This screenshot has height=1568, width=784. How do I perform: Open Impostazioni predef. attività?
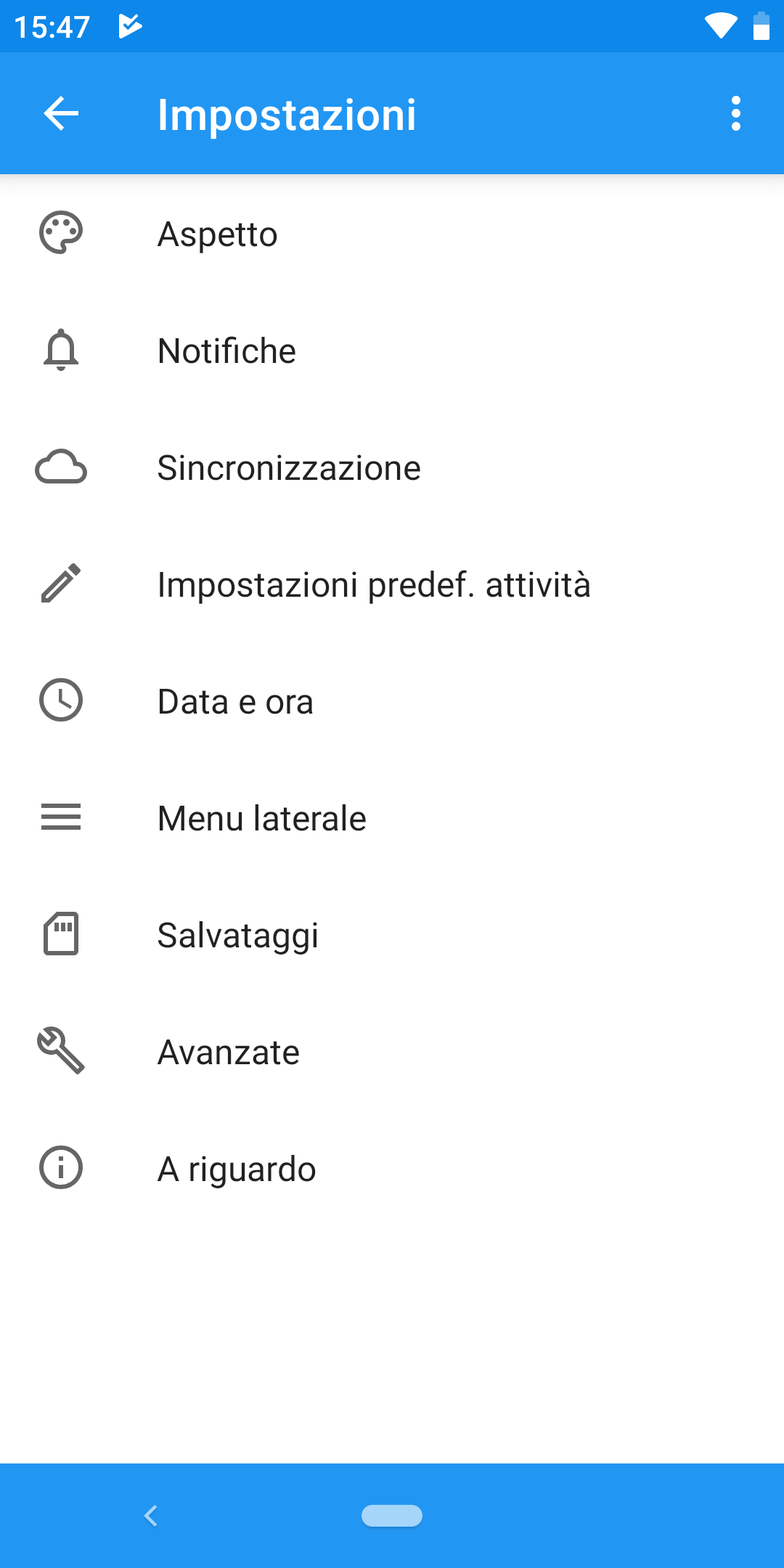click(x=392, y=584)
